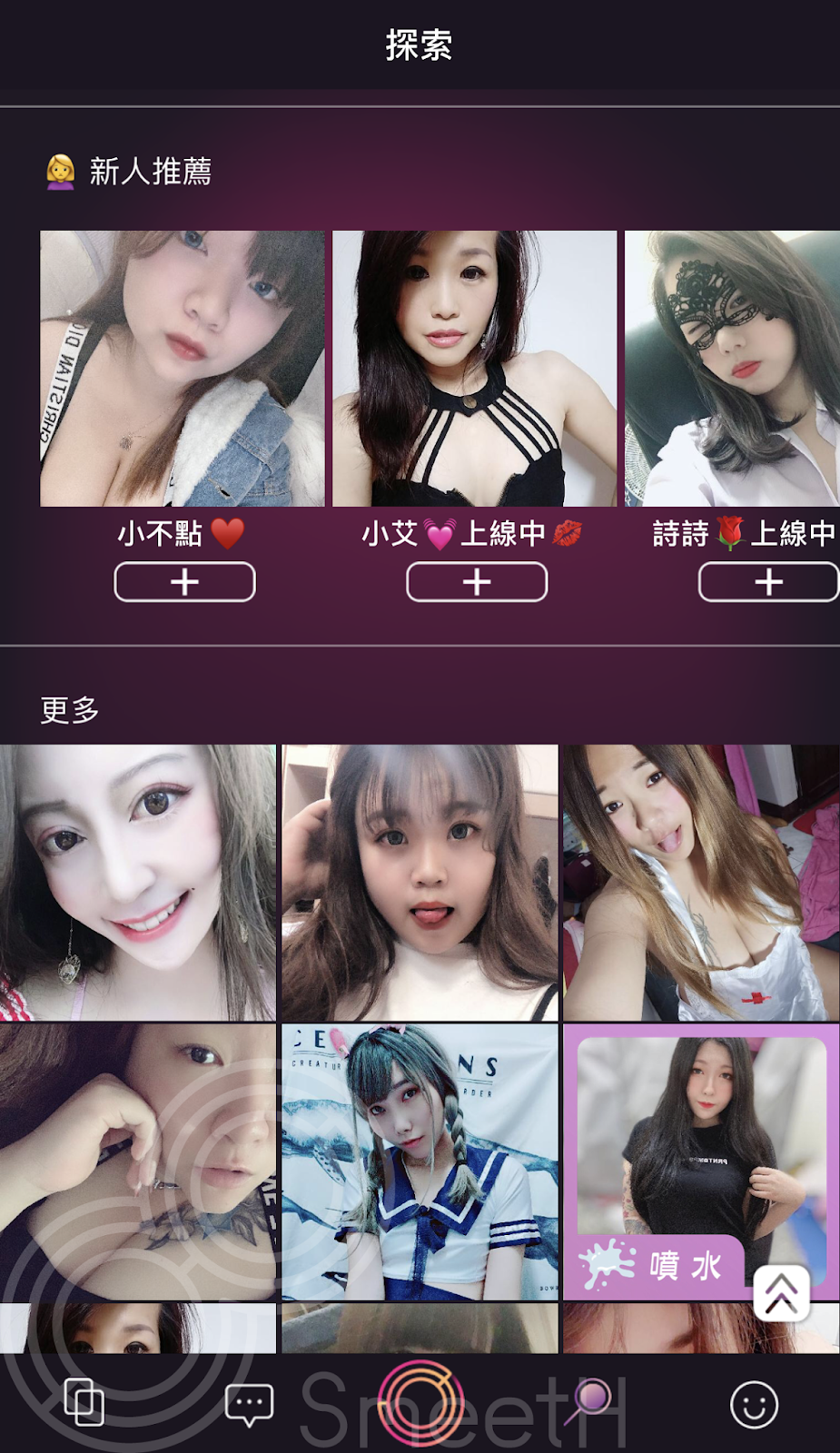Screen dimensions: 840x1453
Task: Open 小艾's profile photo
Action: pos(474,368)
